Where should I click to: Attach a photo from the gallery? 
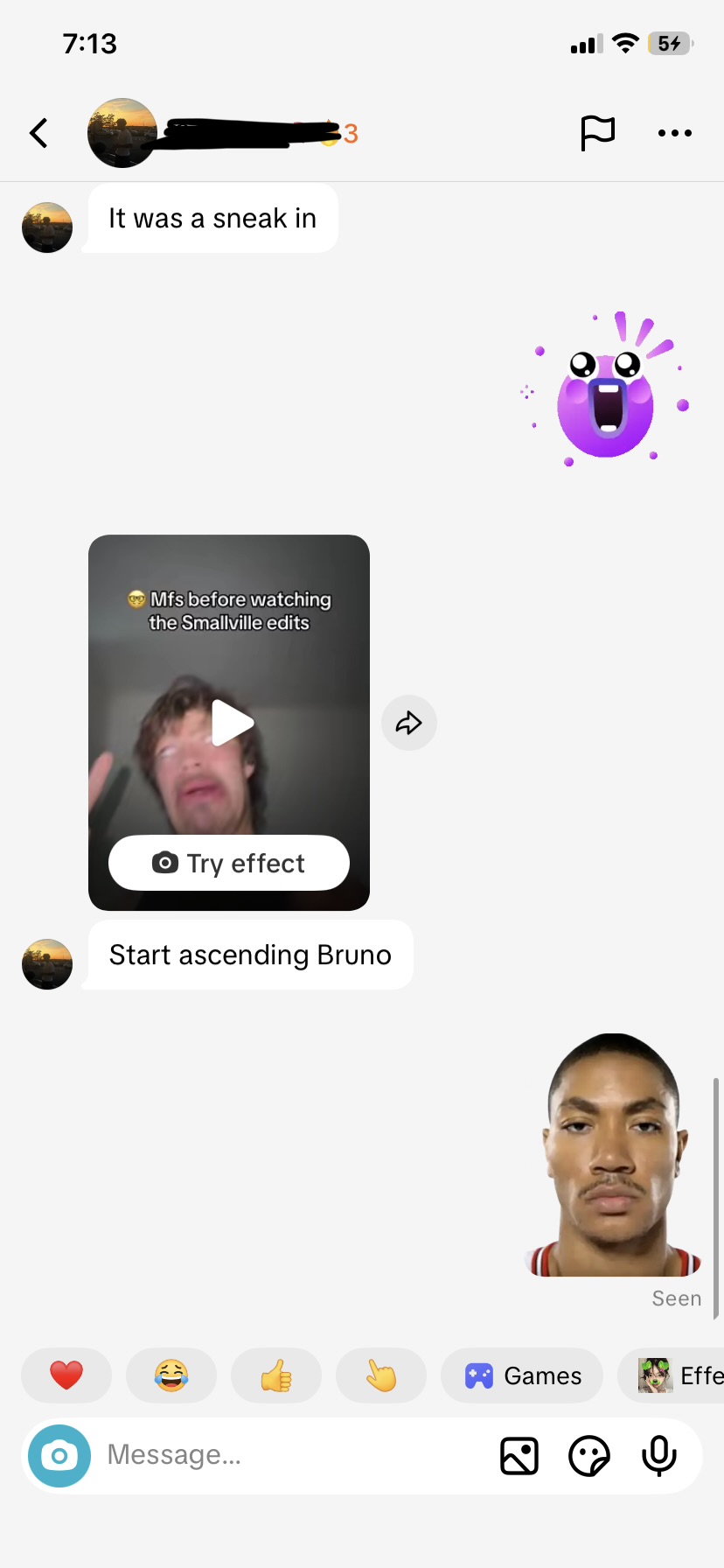click(519, 1456)
